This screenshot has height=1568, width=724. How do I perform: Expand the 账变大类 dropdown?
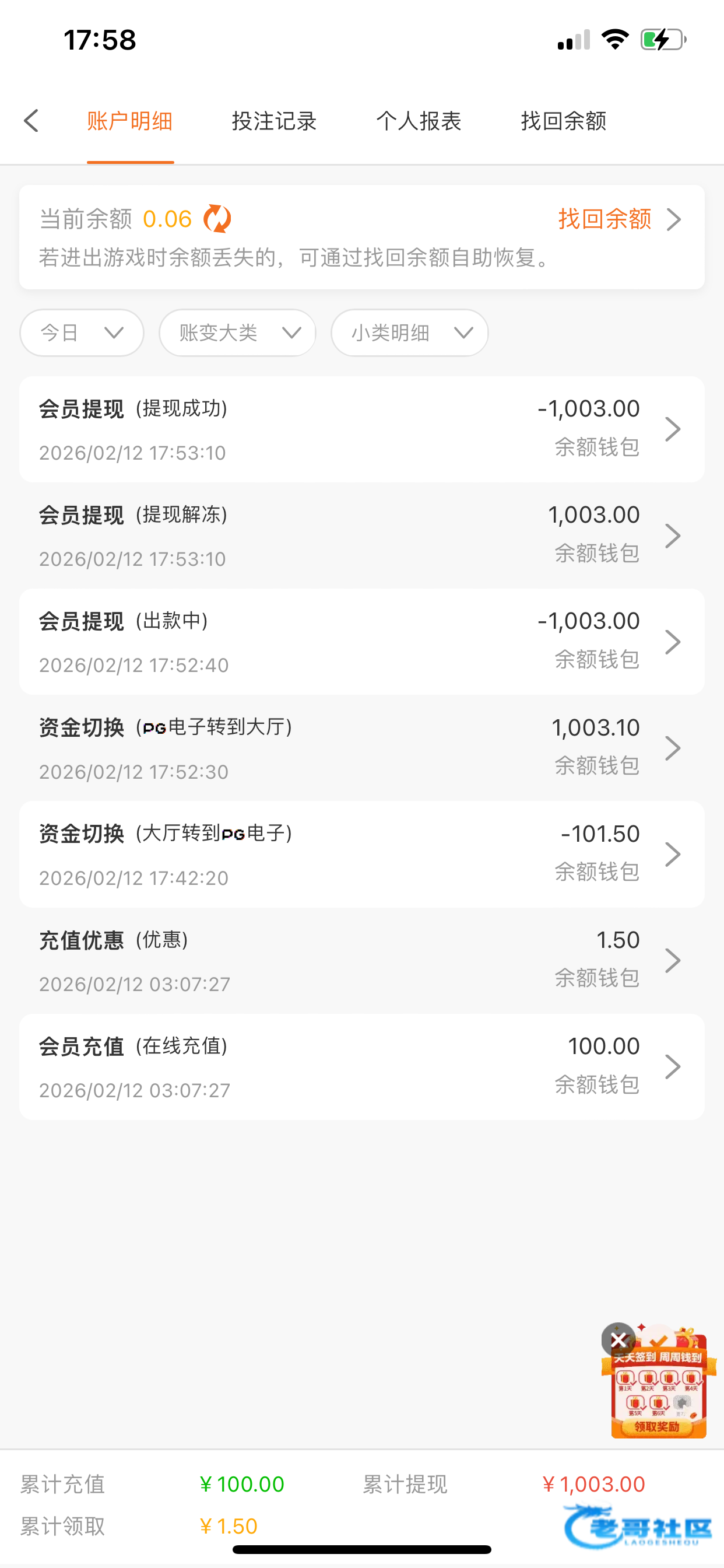[237, 332]
